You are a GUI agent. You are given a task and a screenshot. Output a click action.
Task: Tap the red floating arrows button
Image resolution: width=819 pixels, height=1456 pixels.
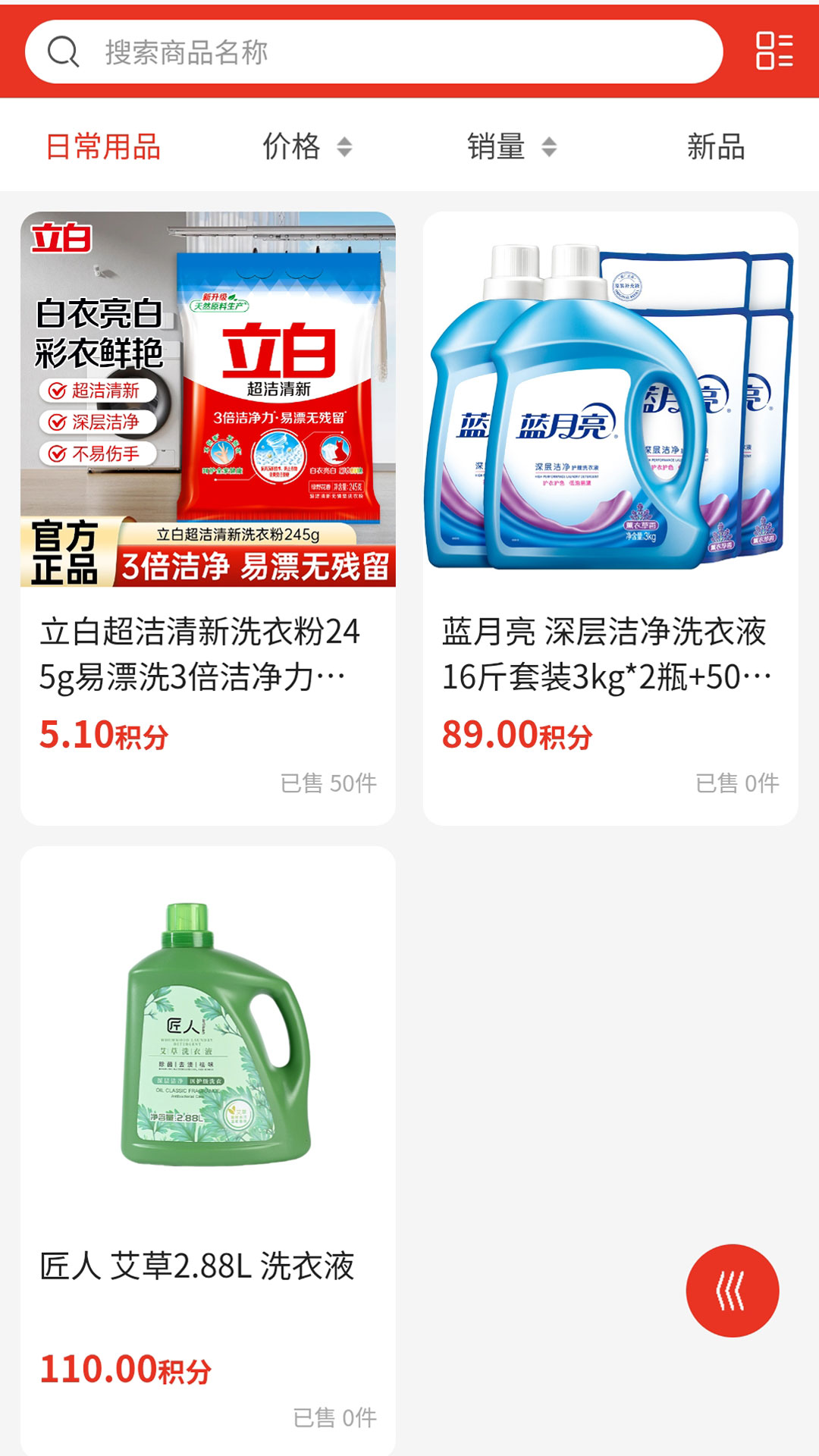[732, 1290]
